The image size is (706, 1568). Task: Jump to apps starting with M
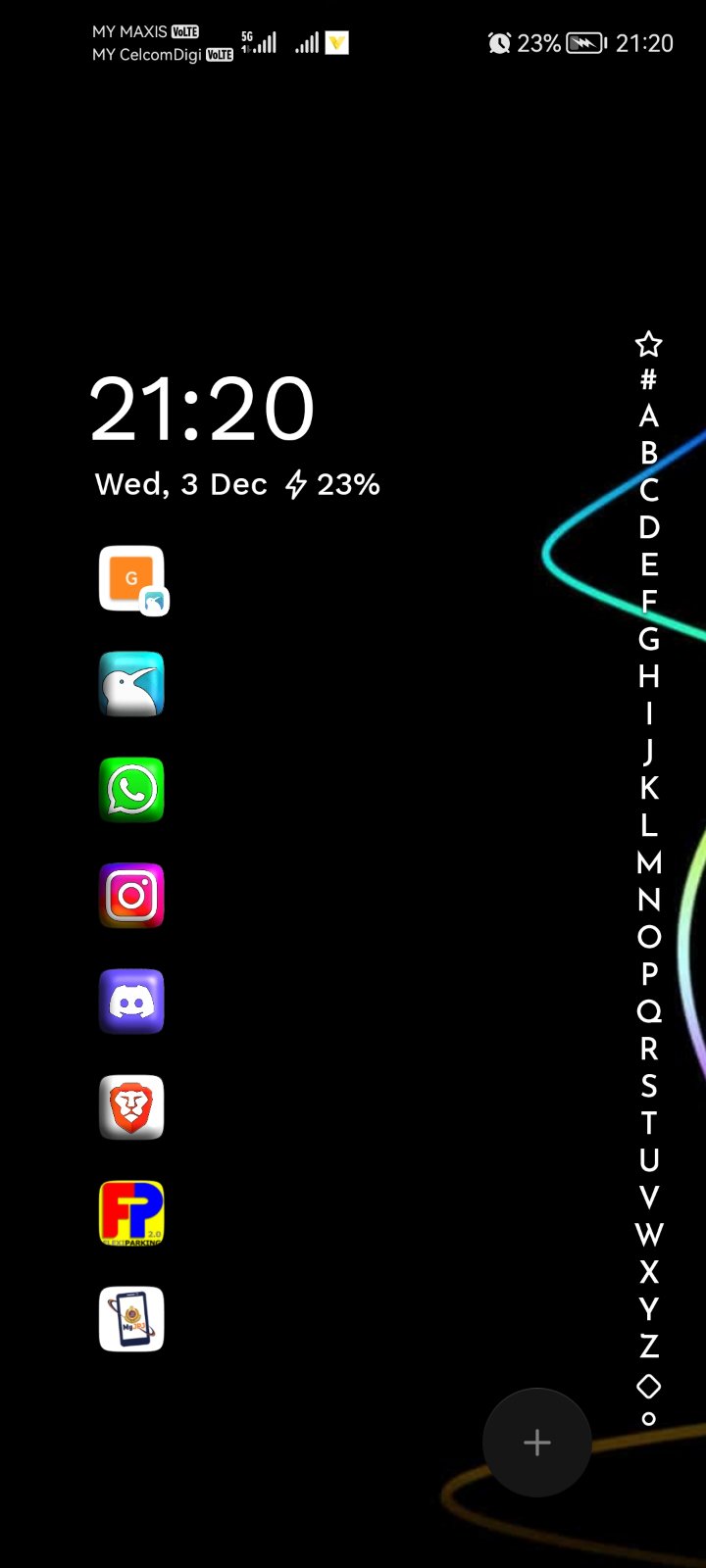(x=648, y=862)
